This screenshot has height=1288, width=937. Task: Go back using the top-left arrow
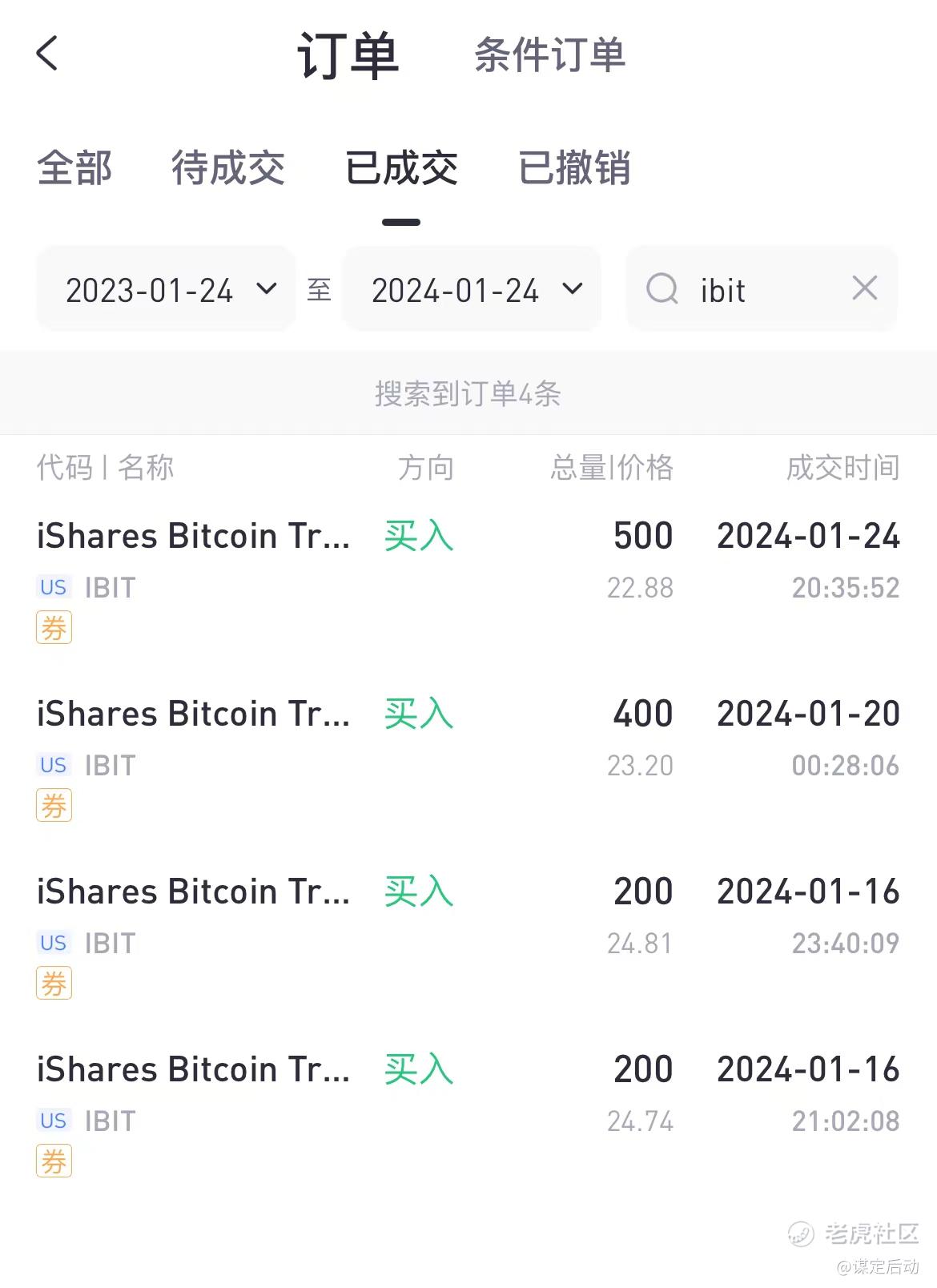coord(47,54)
